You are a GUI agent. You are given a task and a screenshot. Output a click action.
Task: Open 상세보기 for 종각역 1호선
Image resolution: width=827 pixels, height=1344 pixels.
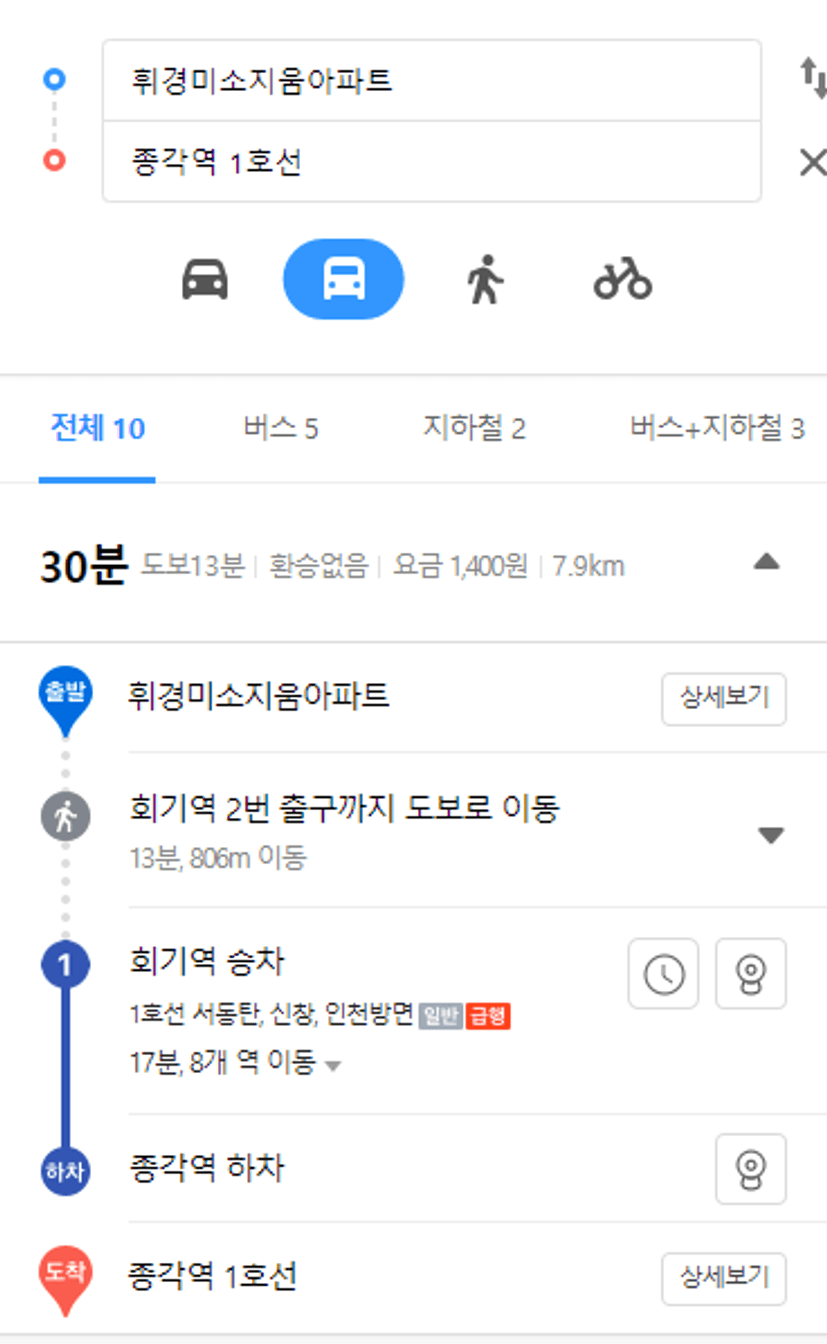tap(724, 1278)
